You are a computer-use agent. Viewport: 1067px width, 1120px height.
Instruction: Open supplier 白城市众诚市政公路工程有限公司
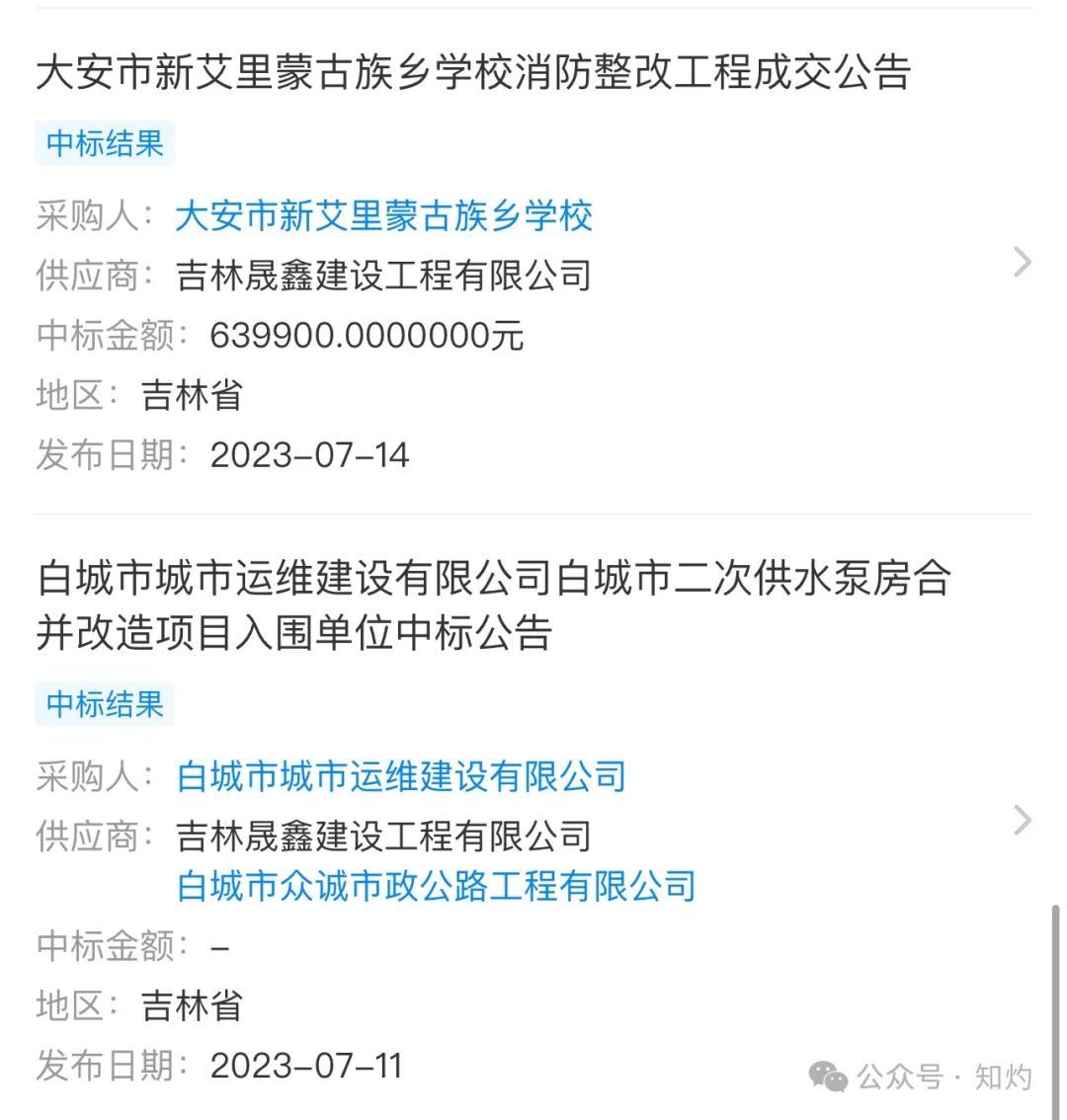[x=436, y=886]
